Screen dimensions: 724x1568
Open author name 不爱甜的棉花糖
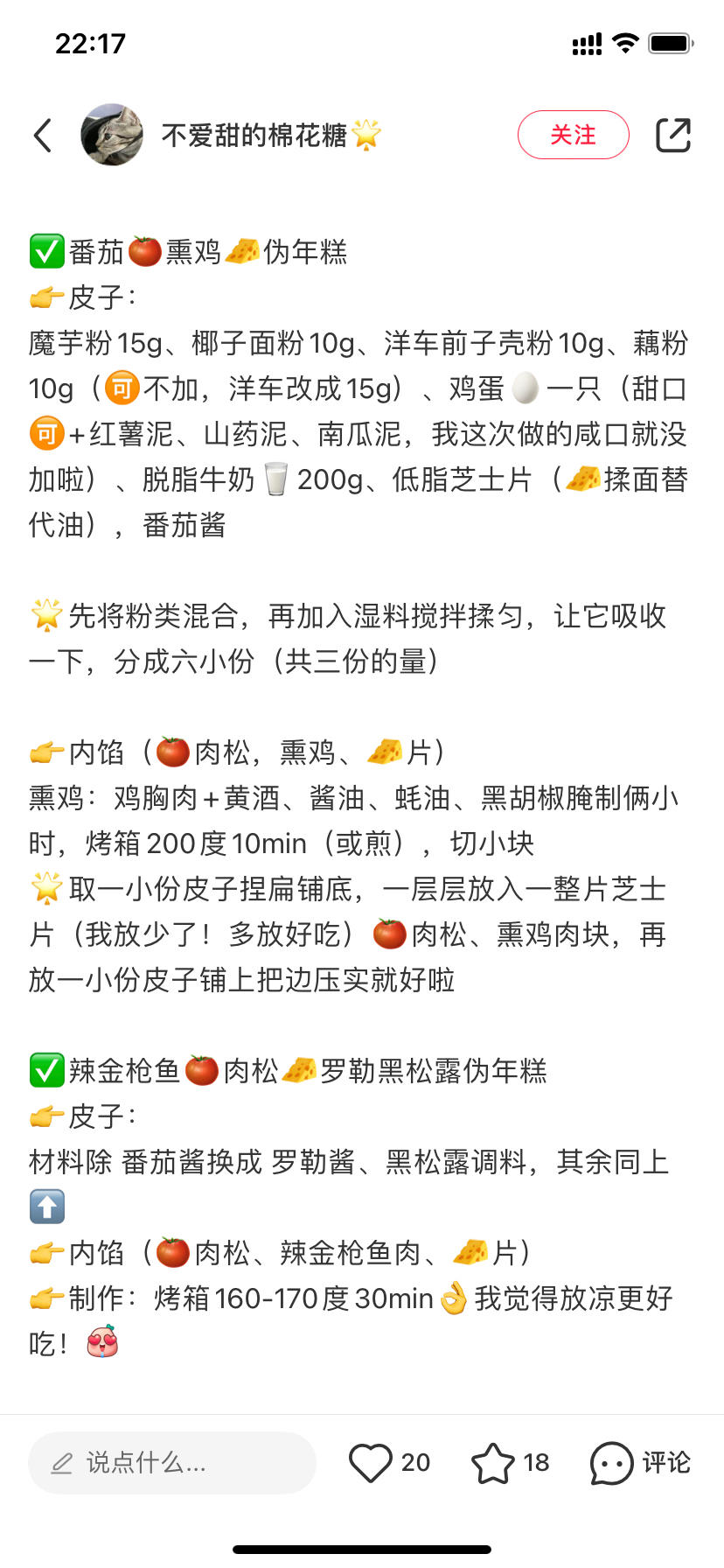[x=254, y=136]
